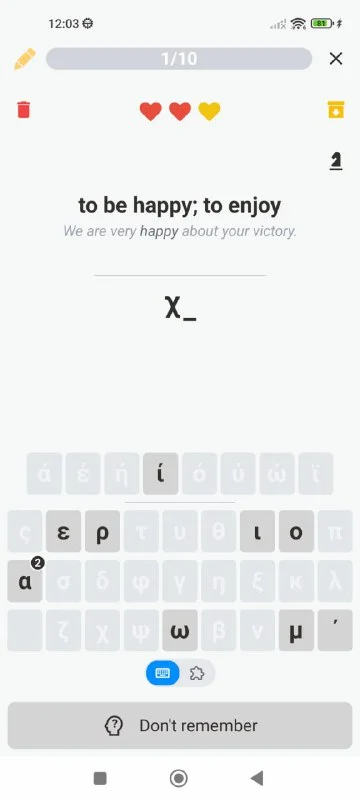
Task: Tap the chess knight hint icon
Action: [x=336, y=161]
